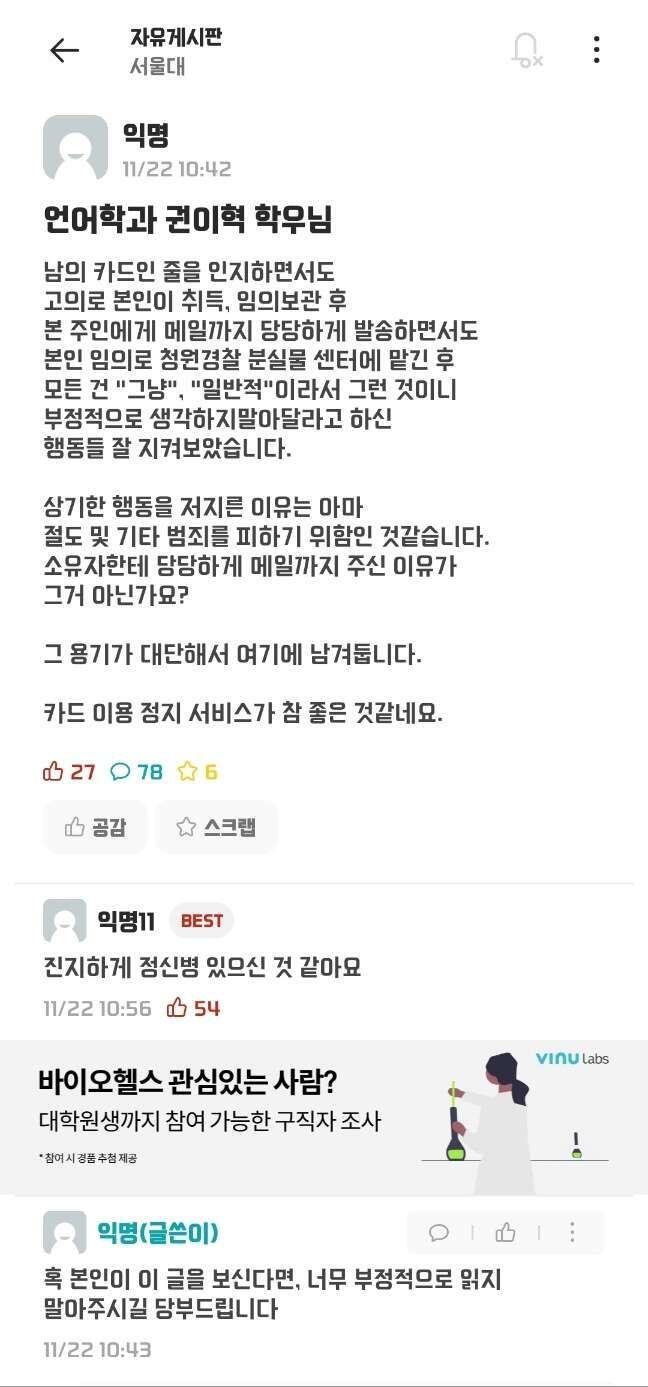648x1387 pixels.
Task: Open more options on 익명(글쓴이)'s comment
Action: pos(572,1233)
